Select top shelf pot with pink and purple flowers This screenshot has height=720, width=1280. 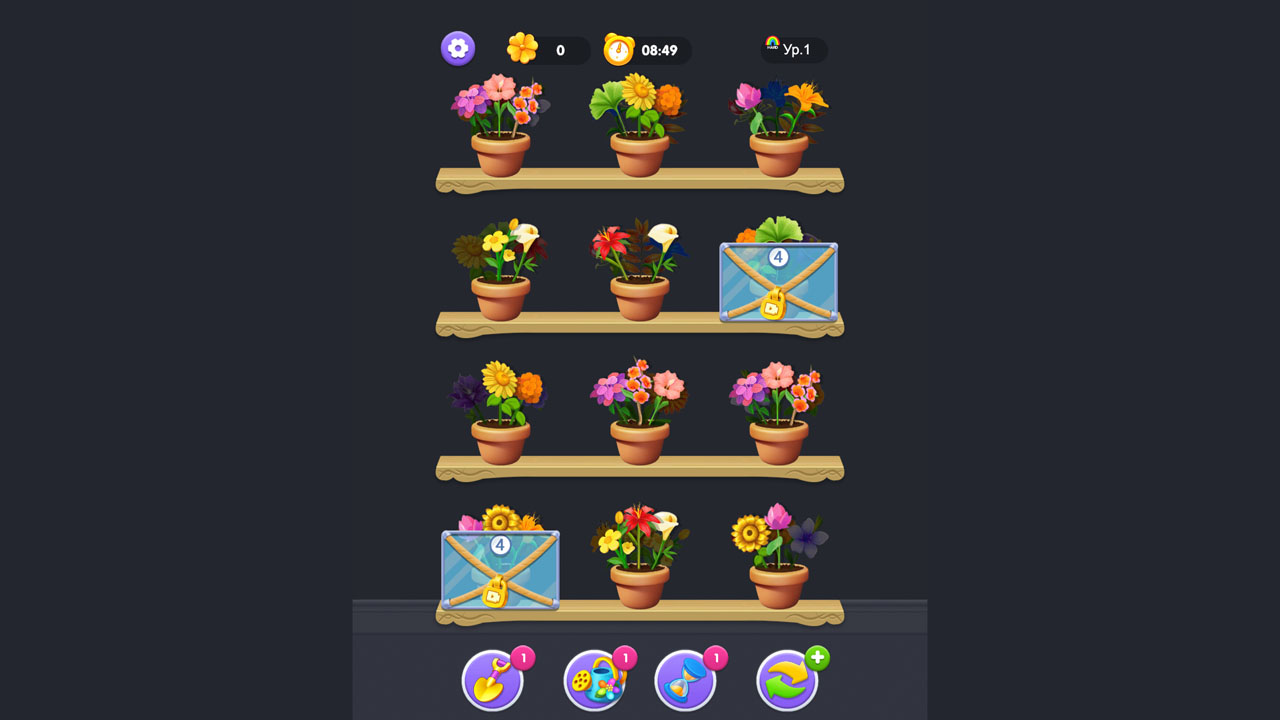[x=500, y=125]
